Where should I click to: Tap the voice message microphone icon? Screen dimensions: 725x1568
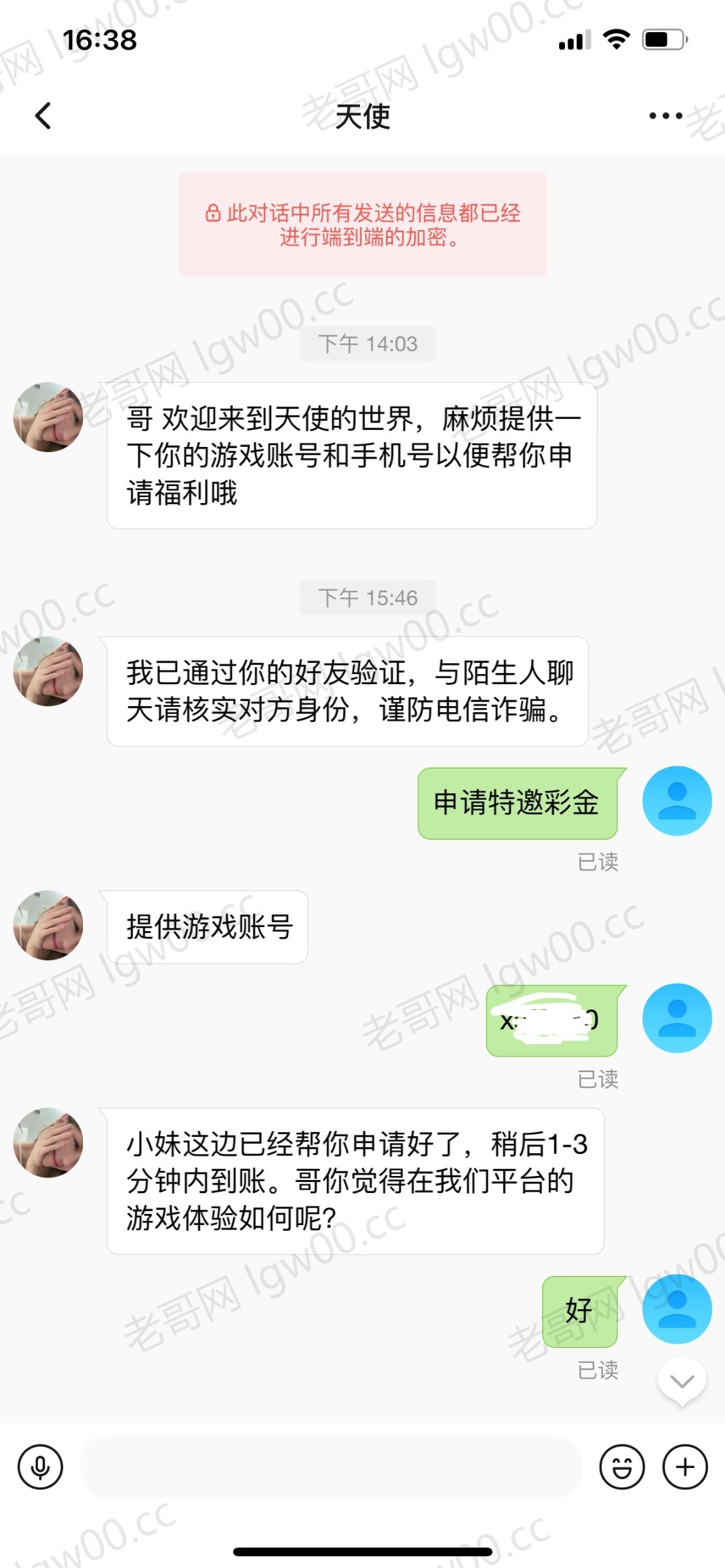tap(40, 1467)
